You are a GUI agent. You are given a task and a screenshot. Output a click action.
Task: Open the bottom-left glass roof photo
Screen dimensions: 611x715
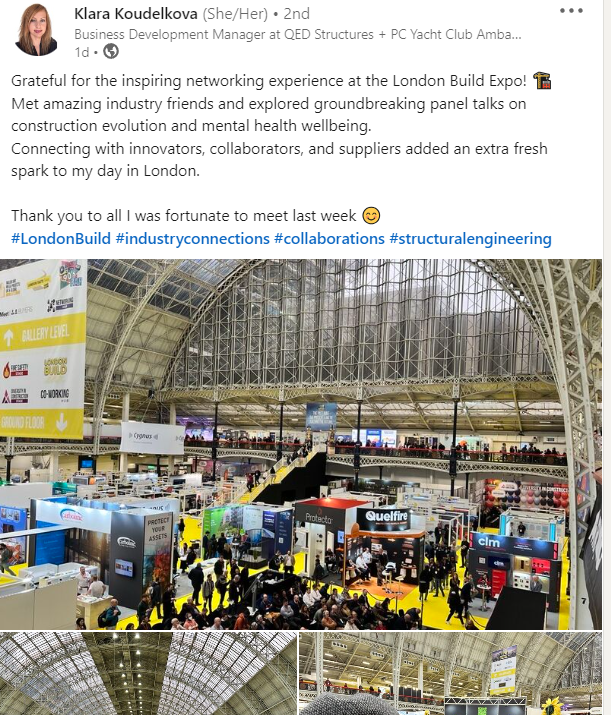pyautogui.click(x=148, y=673)
